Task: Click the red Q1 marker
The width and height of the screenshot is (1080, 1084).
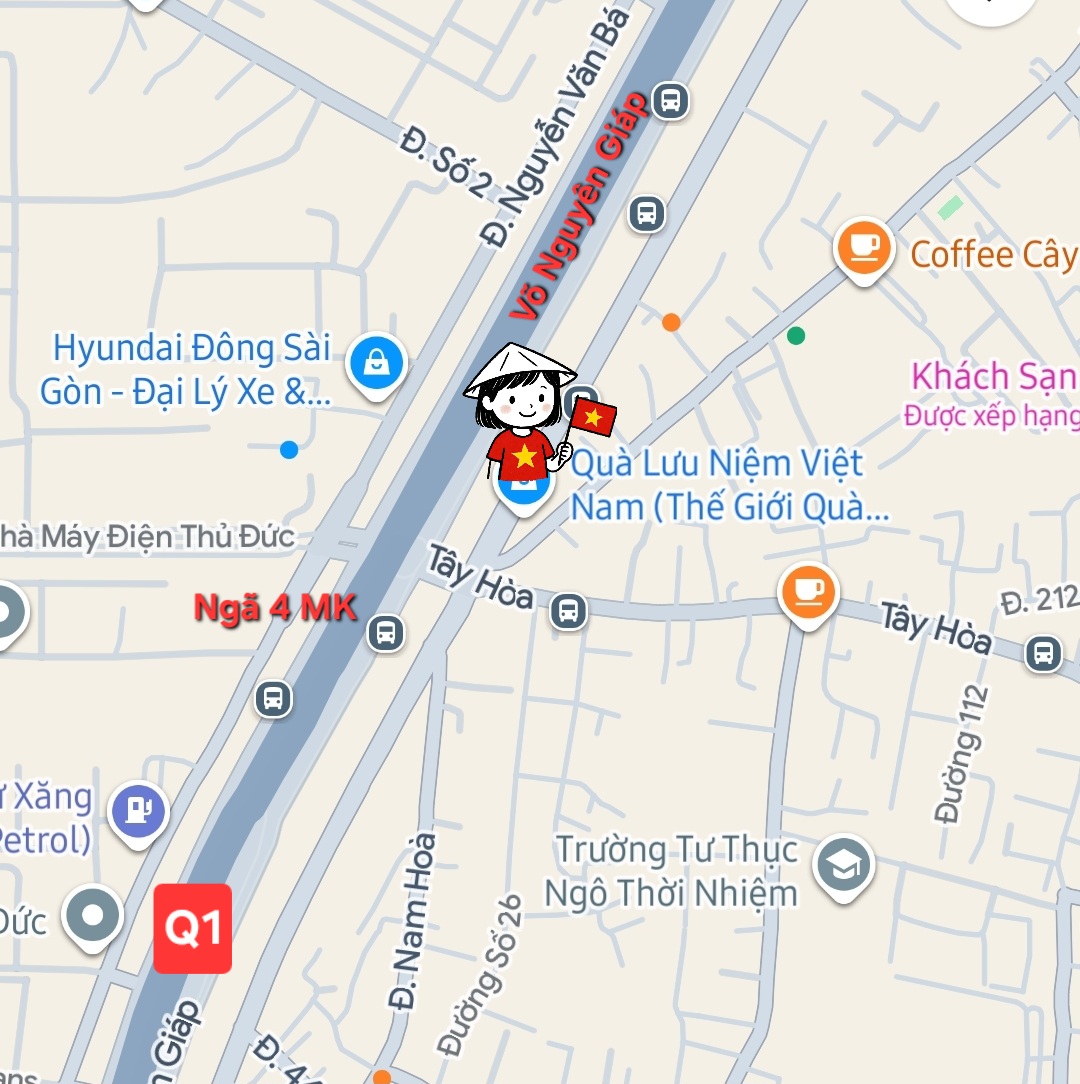Action: [193, 929]
